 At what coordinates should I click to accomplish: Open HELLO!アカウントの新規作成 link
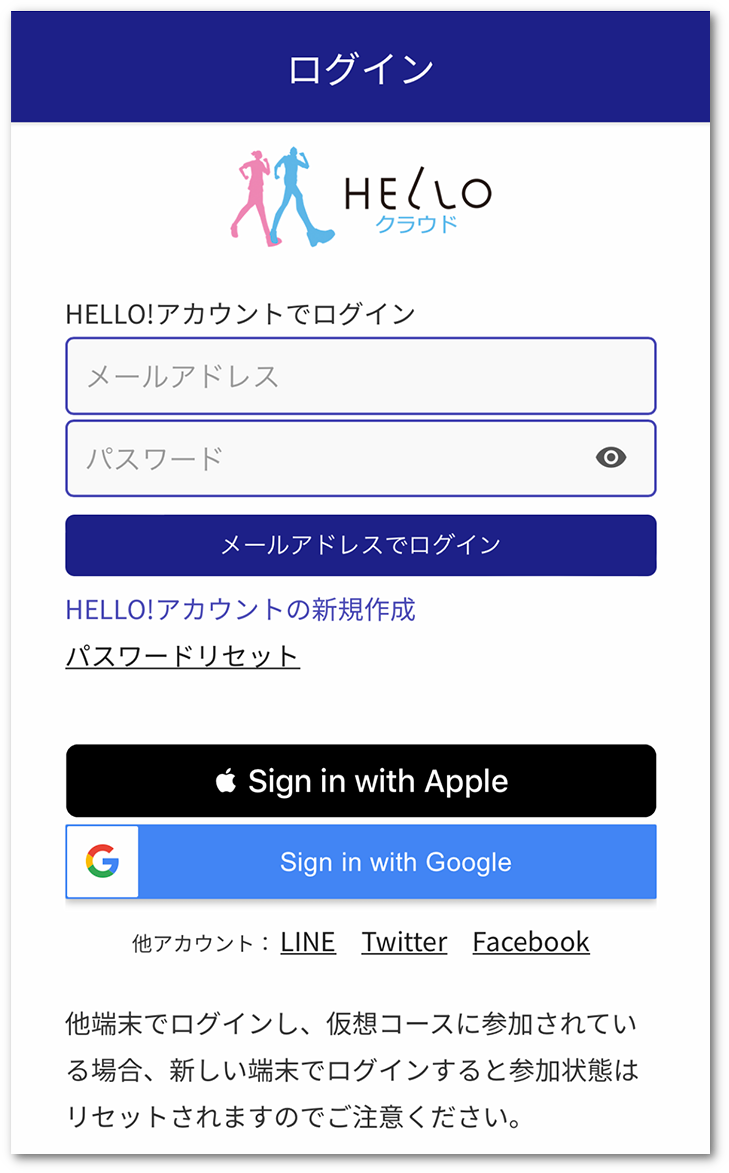coord(240,610)
